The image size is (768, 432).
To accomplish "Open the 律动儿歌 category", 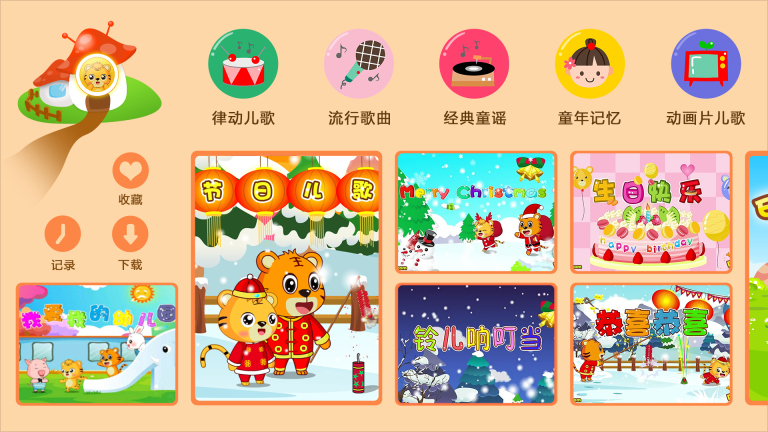I will click(x=243, y=66).
